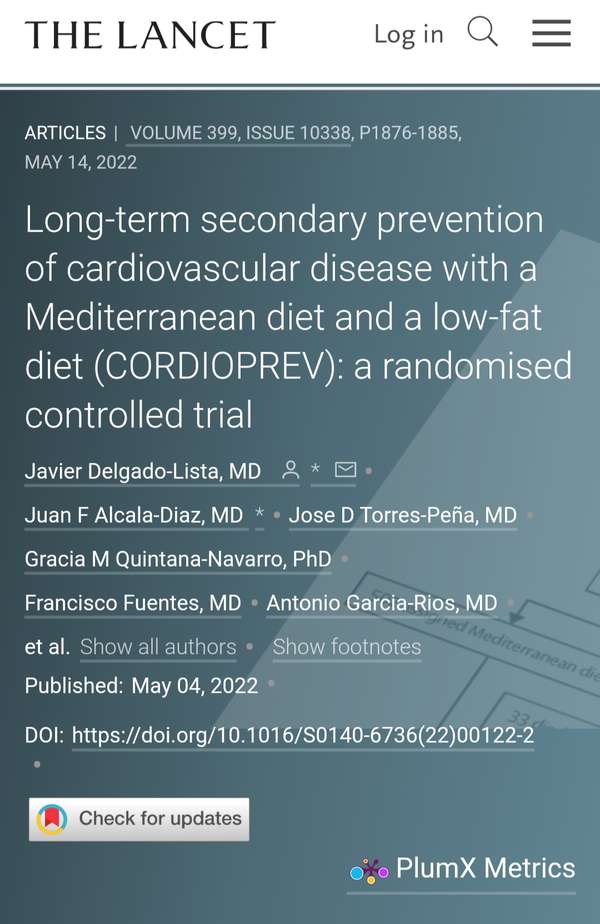Tap the Check for updates button

pos(139,819)
